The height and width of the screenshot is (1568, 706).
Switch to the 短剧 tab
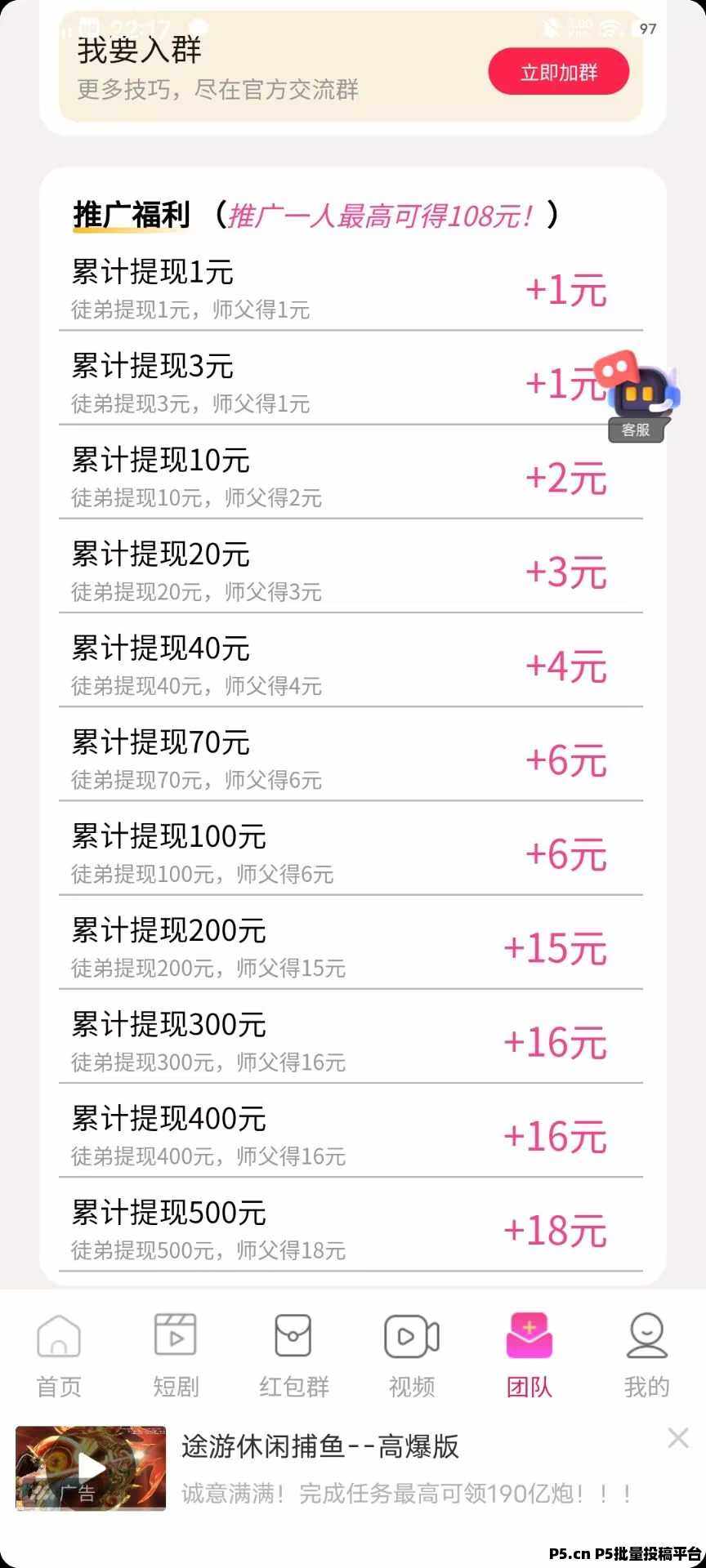(x=176, y=1355)
